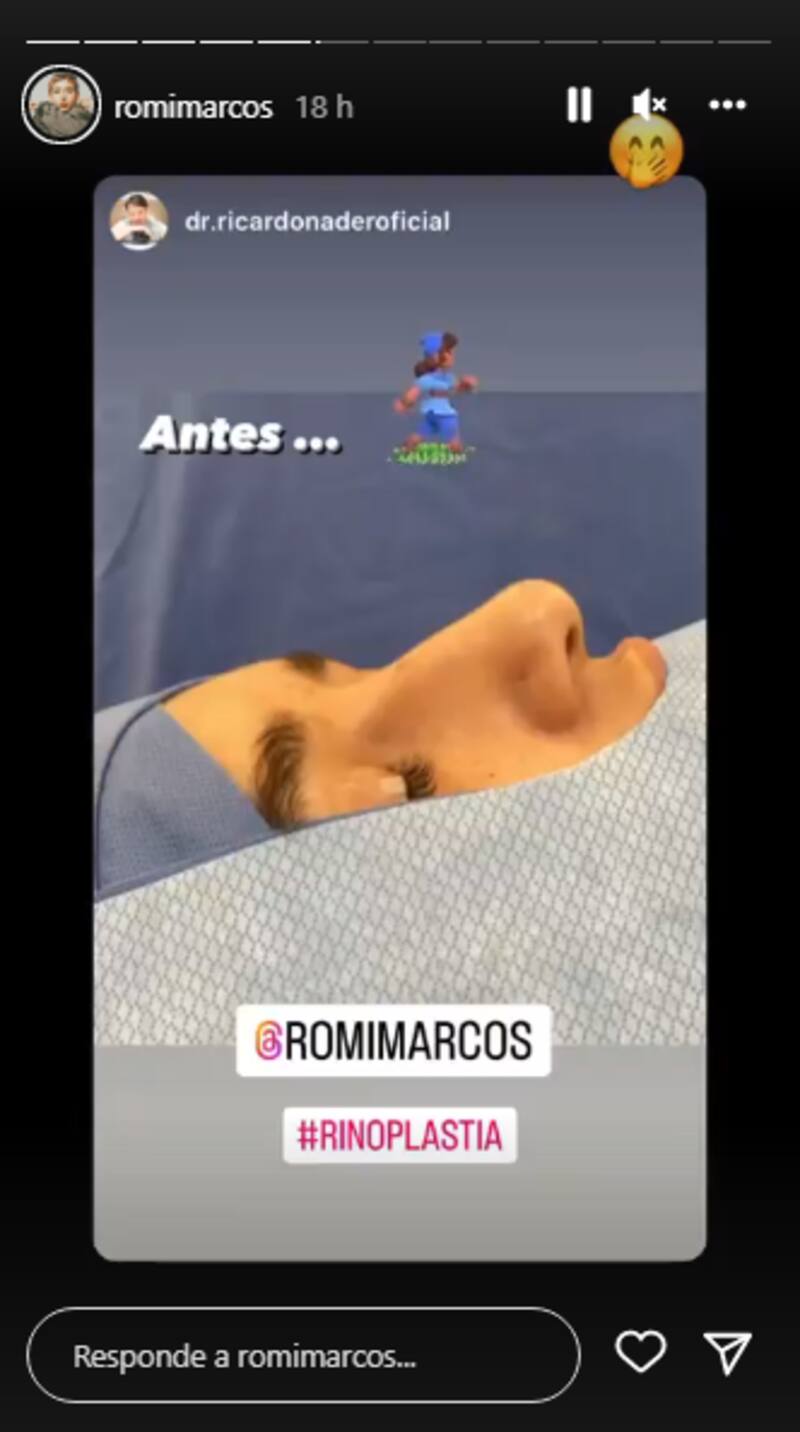Pause the story playback

click(x=579, y=105)
